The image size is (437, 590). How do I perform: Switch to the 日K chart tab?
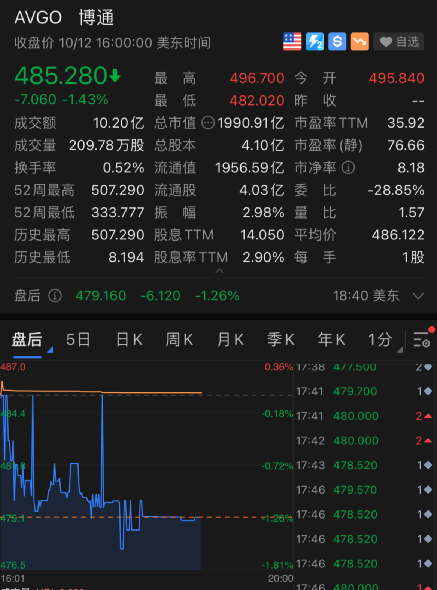[x=129, y=340]
